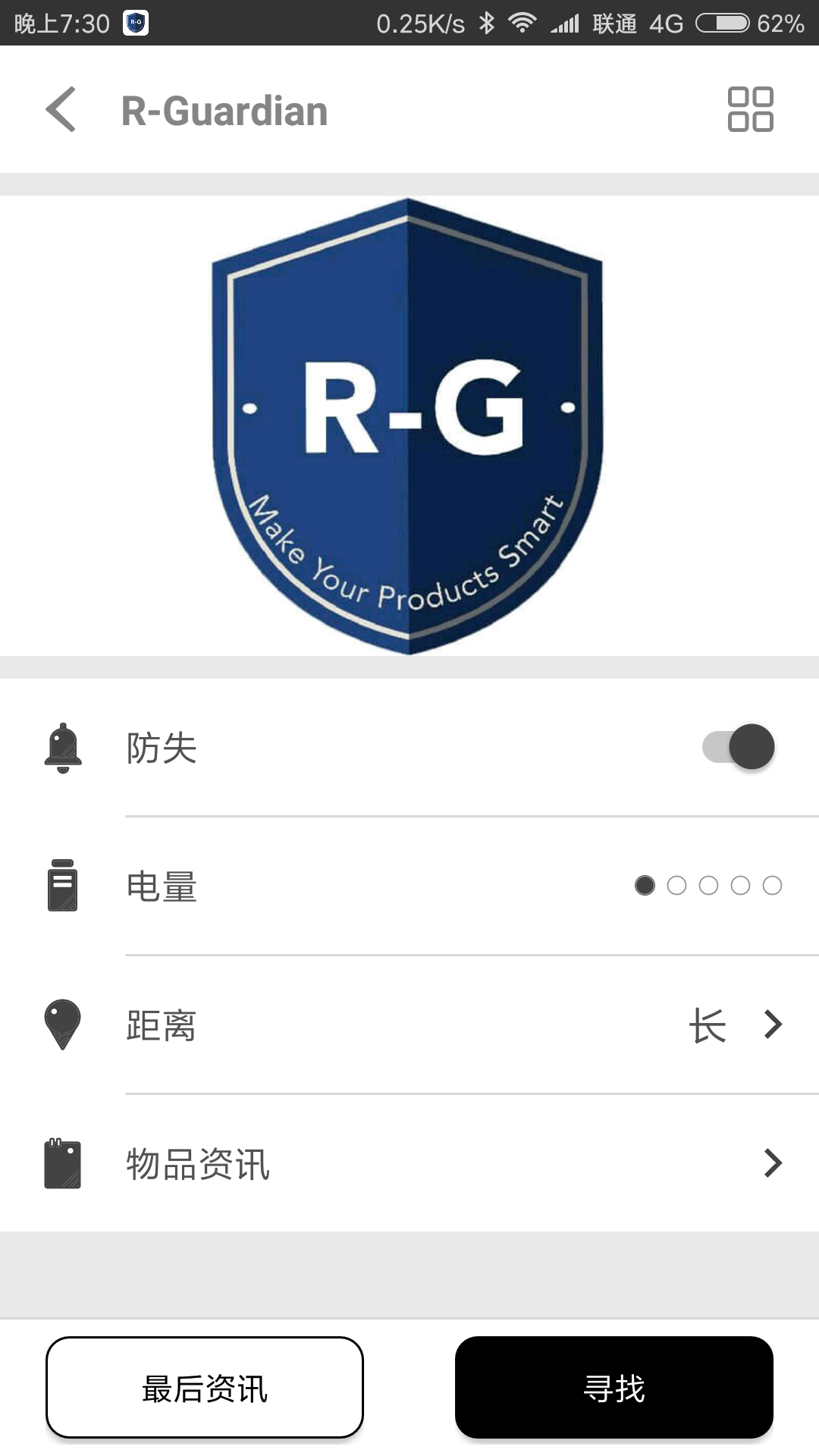The image size is (819, 1456).
Task: Open the 距离 distance setting
Action: coord(455,1025)
